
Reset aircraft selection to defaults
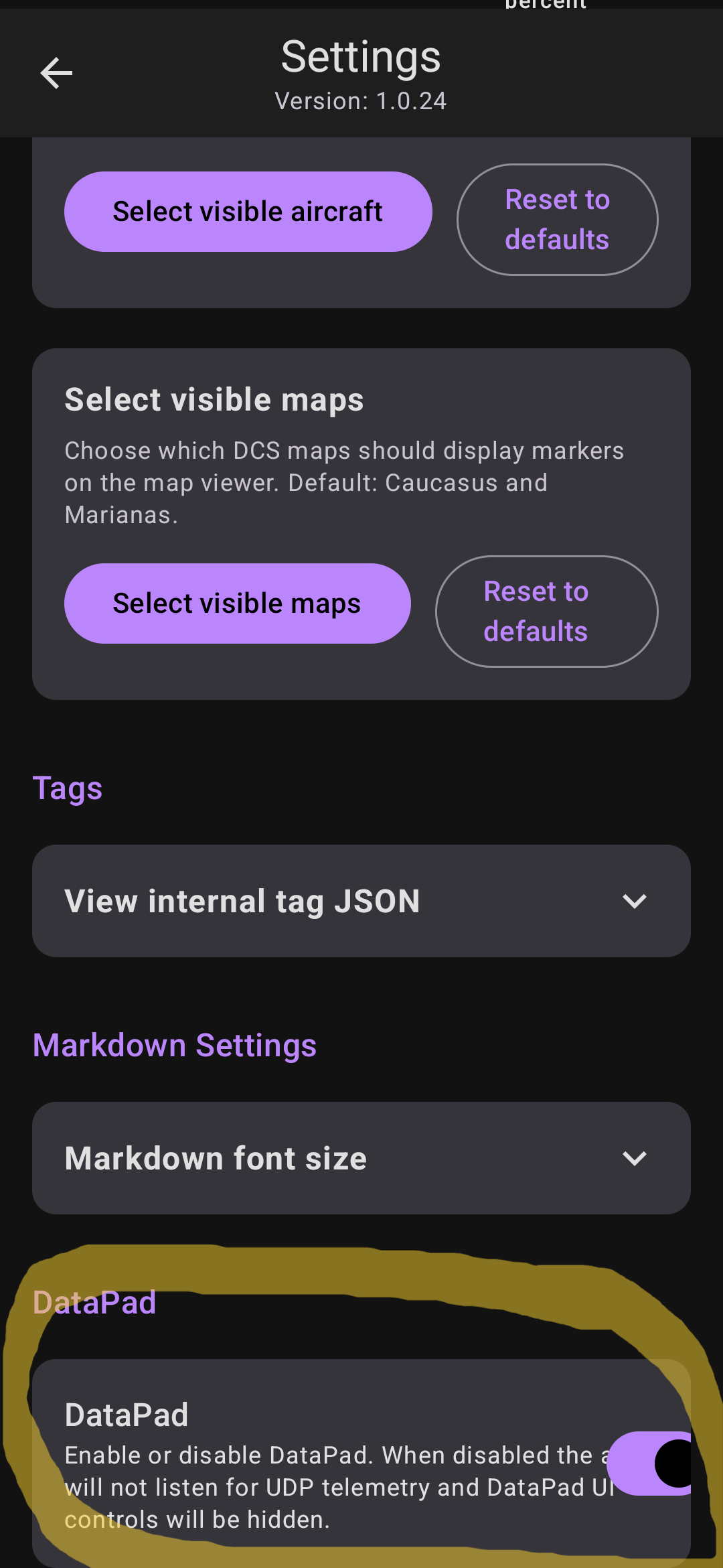point(557,219)
